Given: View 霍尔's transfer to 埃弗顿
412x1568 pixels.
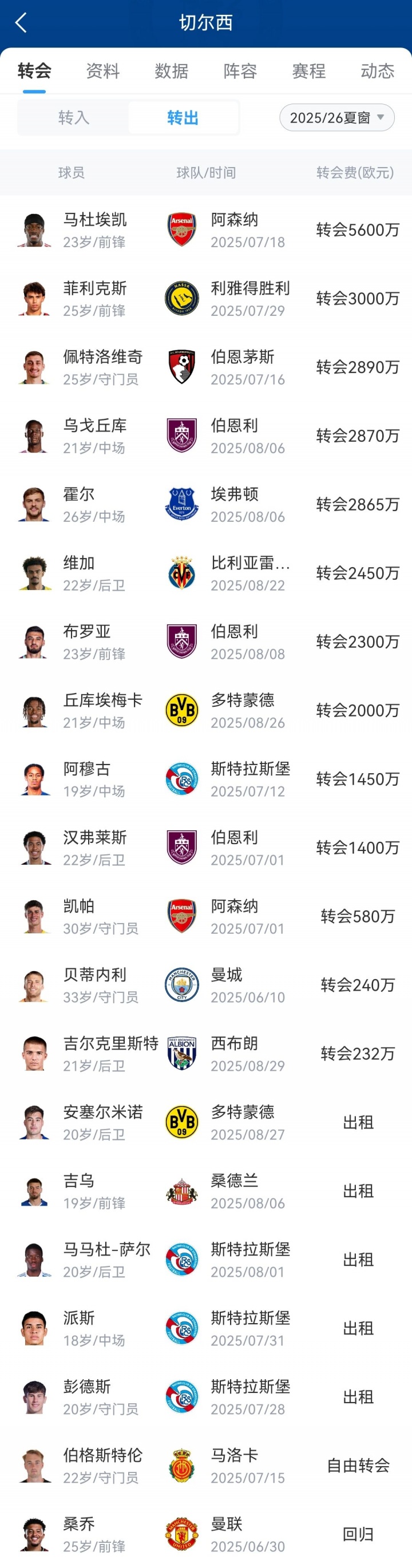Looking at the screenshot, I should (x=205, y=505).
